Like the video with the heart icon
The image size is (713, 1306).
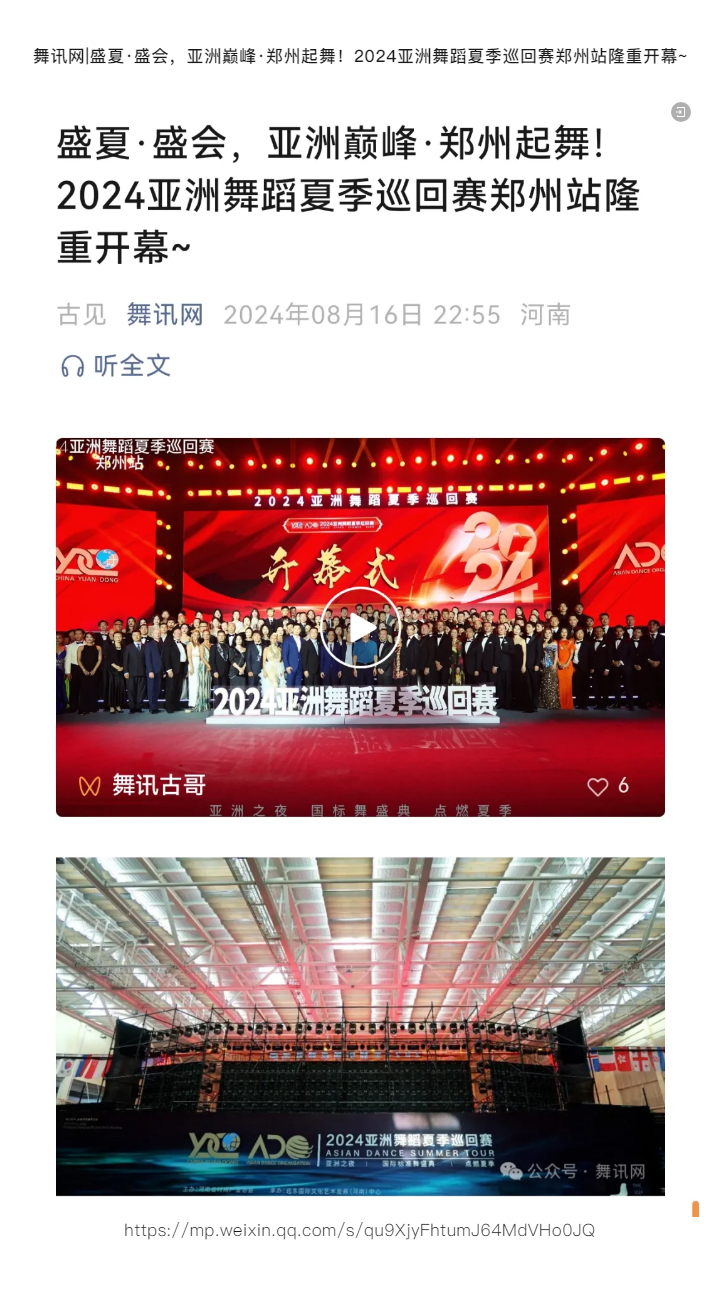click(598, 786)
